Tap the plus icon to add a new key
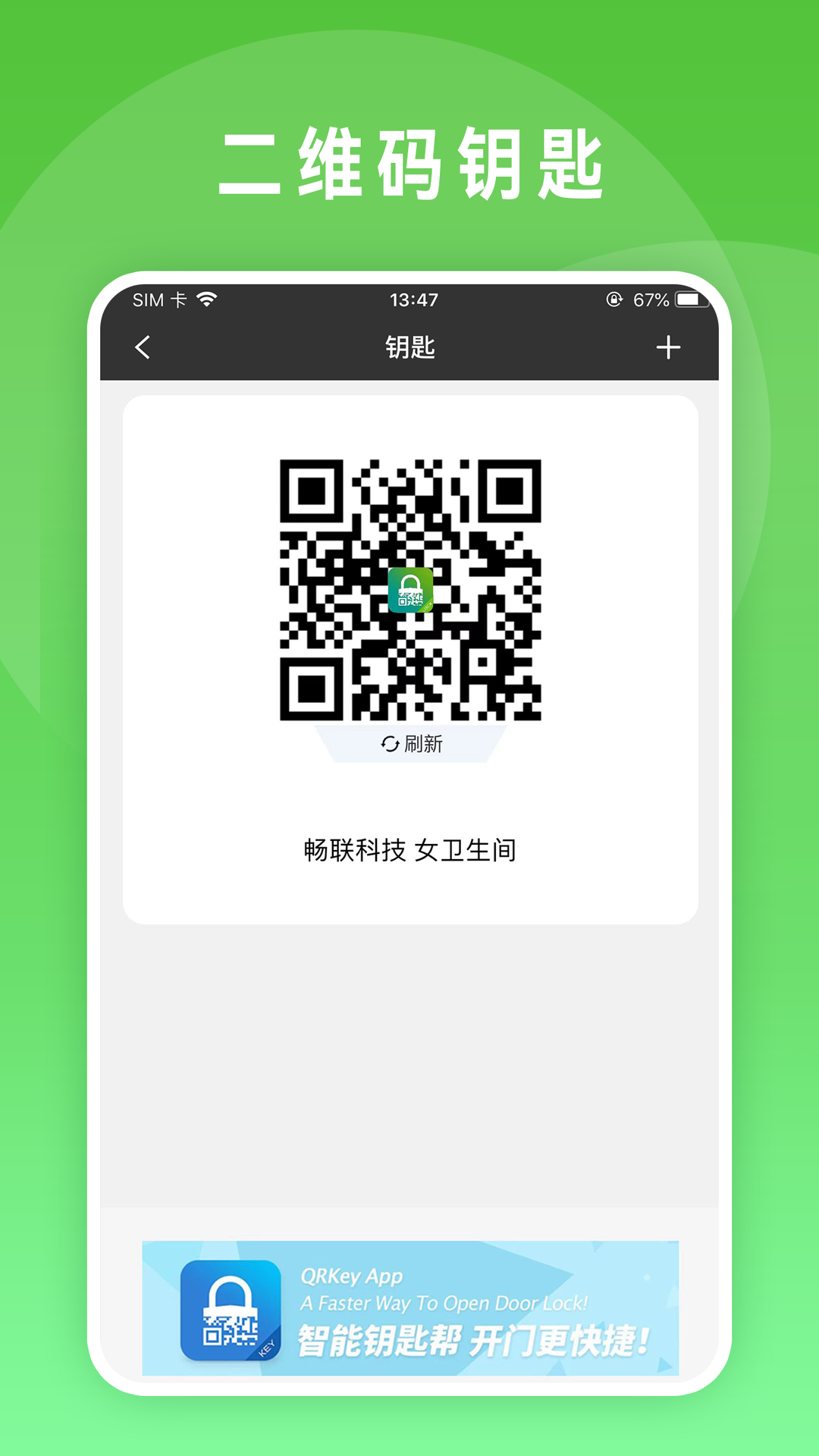Viewport: 819px width, 1456px height. click(668, 347)
